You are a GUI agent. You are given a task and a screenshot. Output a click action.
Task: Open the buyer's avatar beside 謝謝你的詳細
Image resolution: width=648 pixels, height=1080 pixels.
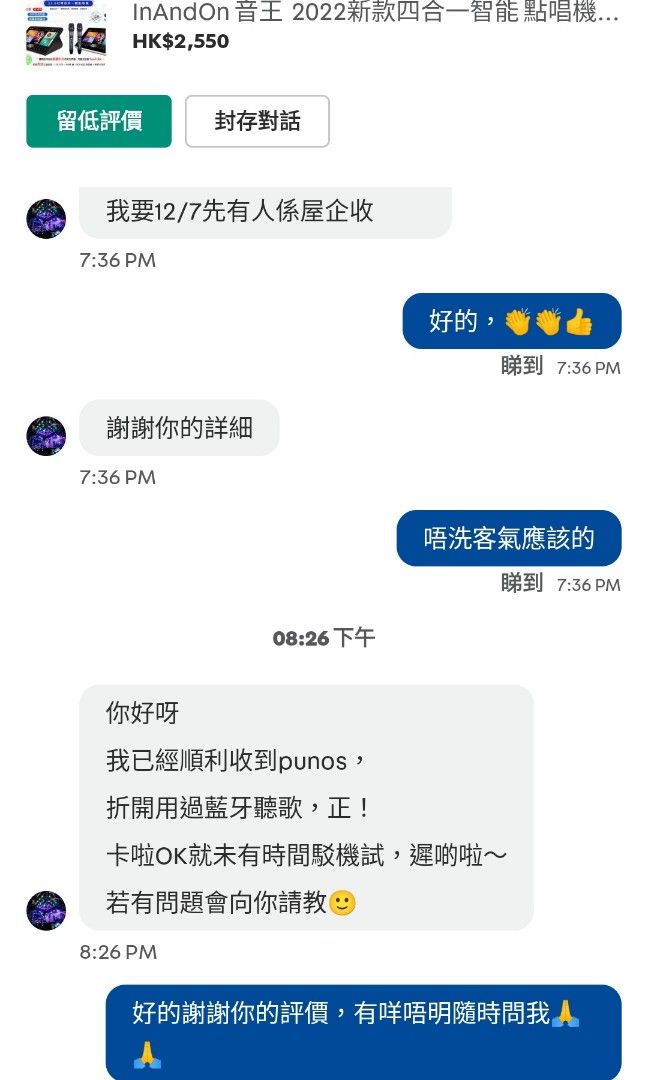click(x=46, y=436)
